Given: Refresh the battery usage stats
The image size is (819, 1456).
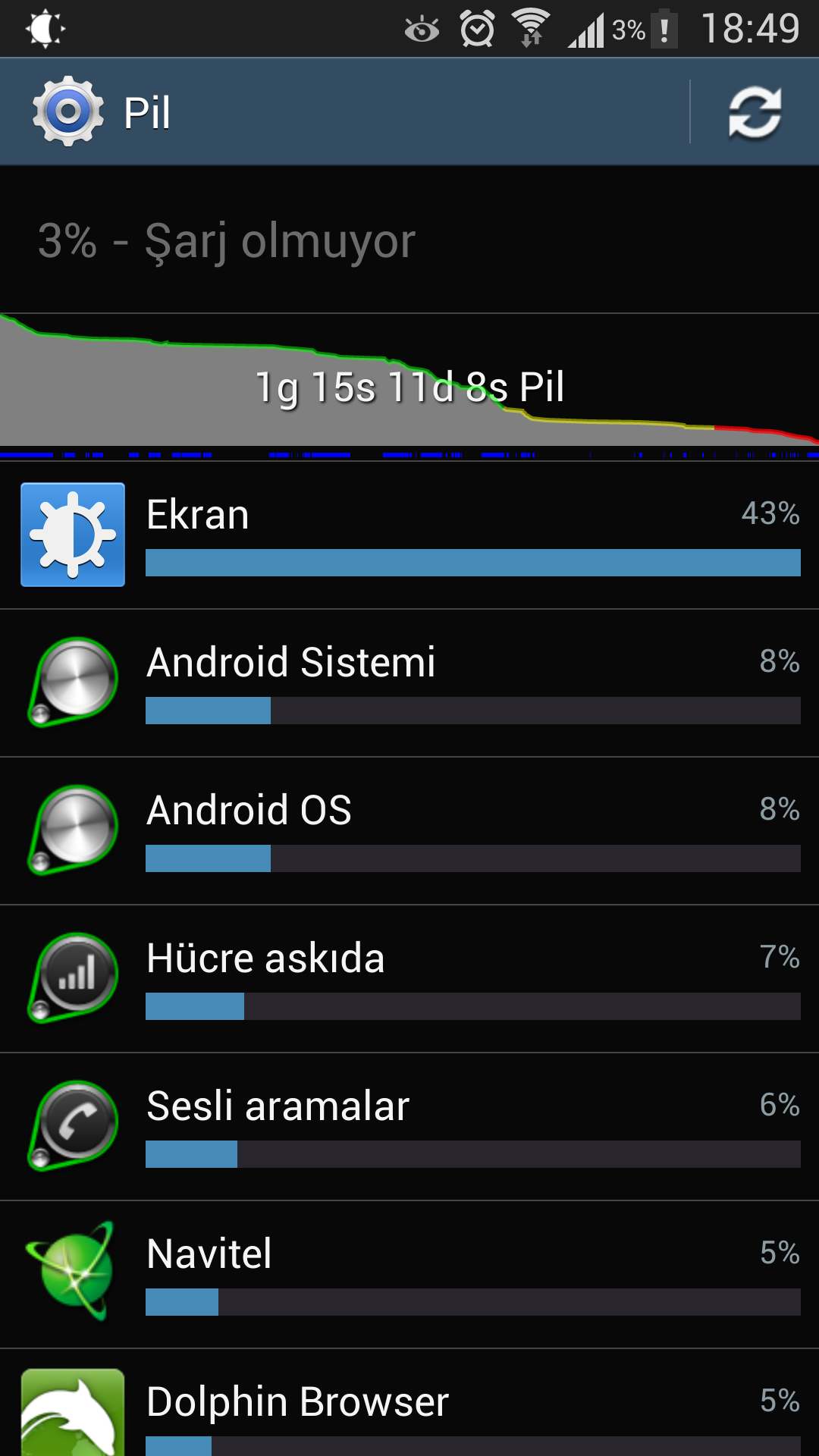Looking at the screenshot, I should 755,113.
